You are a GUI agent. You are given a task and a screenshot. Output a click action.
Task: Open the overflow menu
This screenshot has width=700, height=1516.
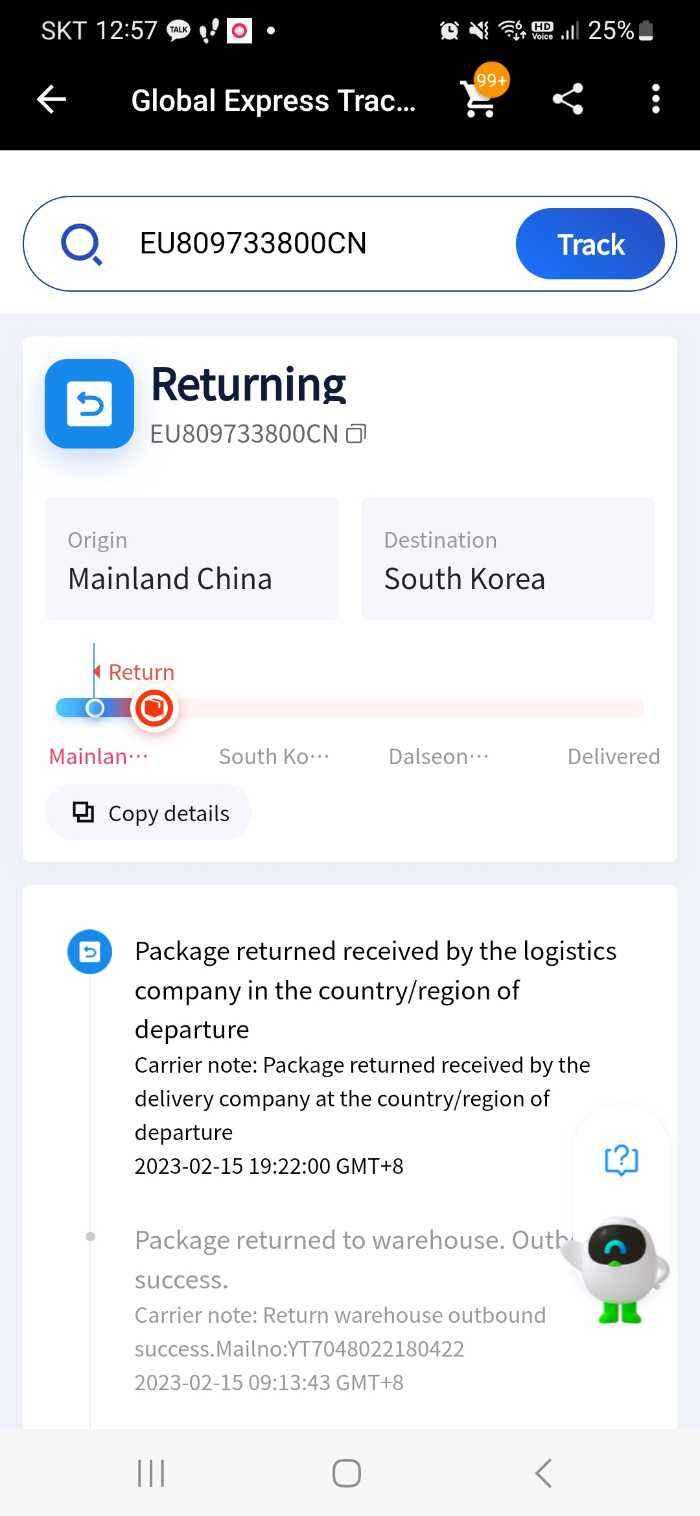click(655, 99)
